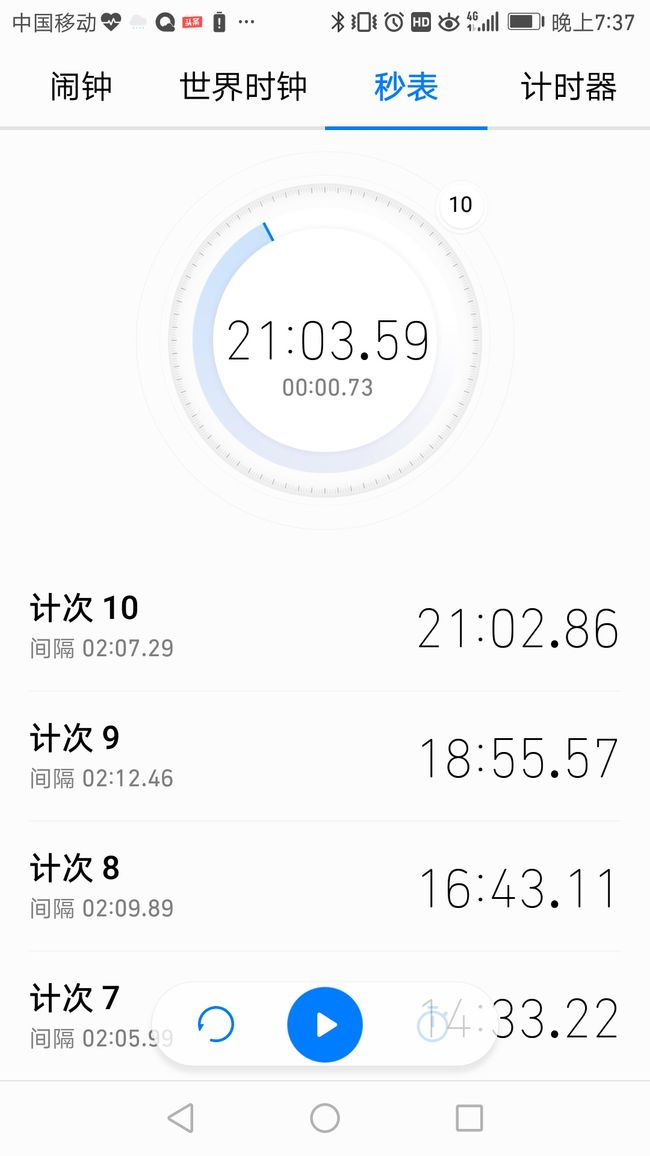The width and height of the screenshot is (650, 1156).
Task: Return to the home screen
Action: tap(325, 1118)
